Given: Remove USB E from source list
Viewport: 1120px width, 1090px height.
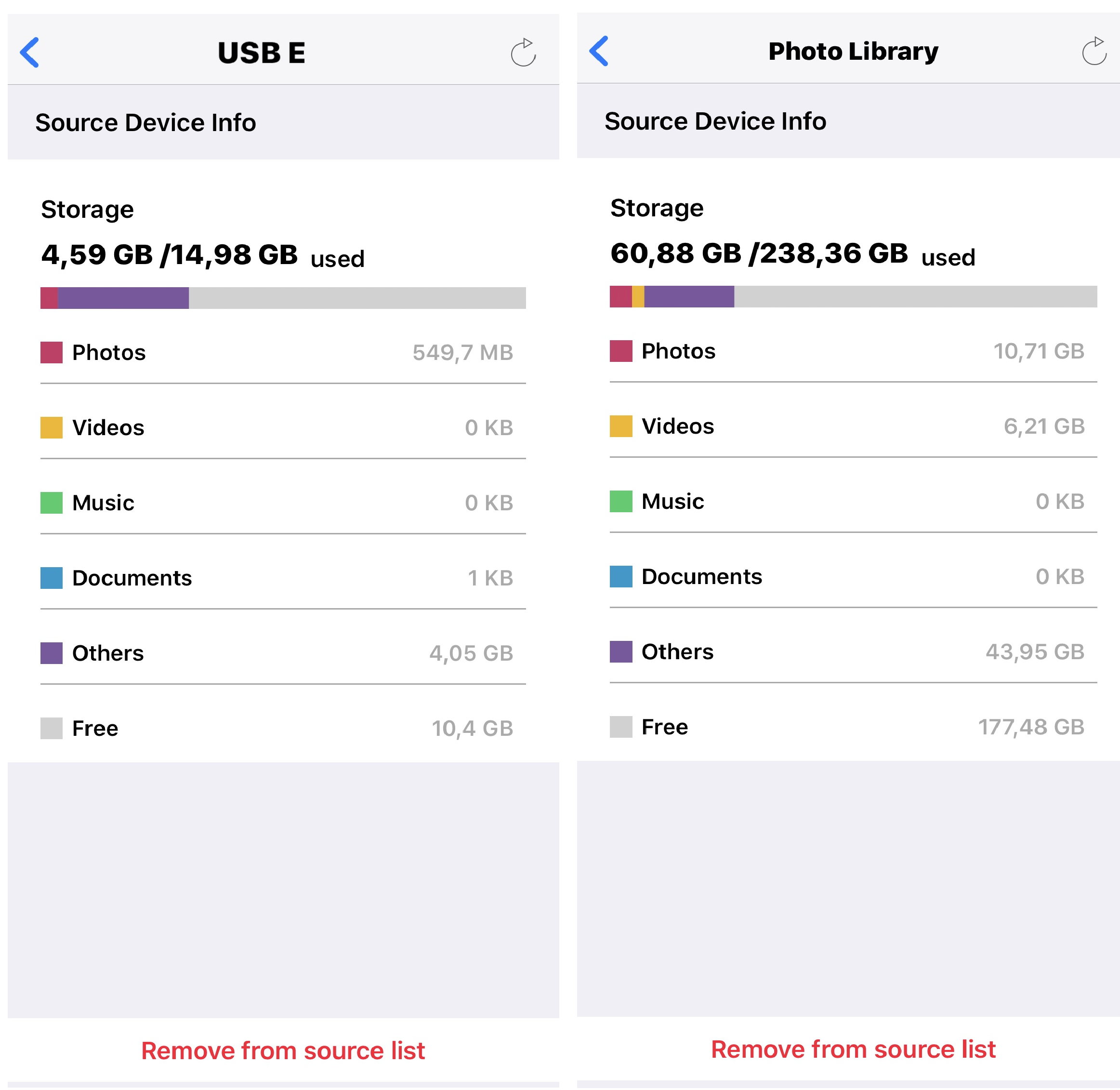Looking at the screenshot, I should pos(283,1050).
